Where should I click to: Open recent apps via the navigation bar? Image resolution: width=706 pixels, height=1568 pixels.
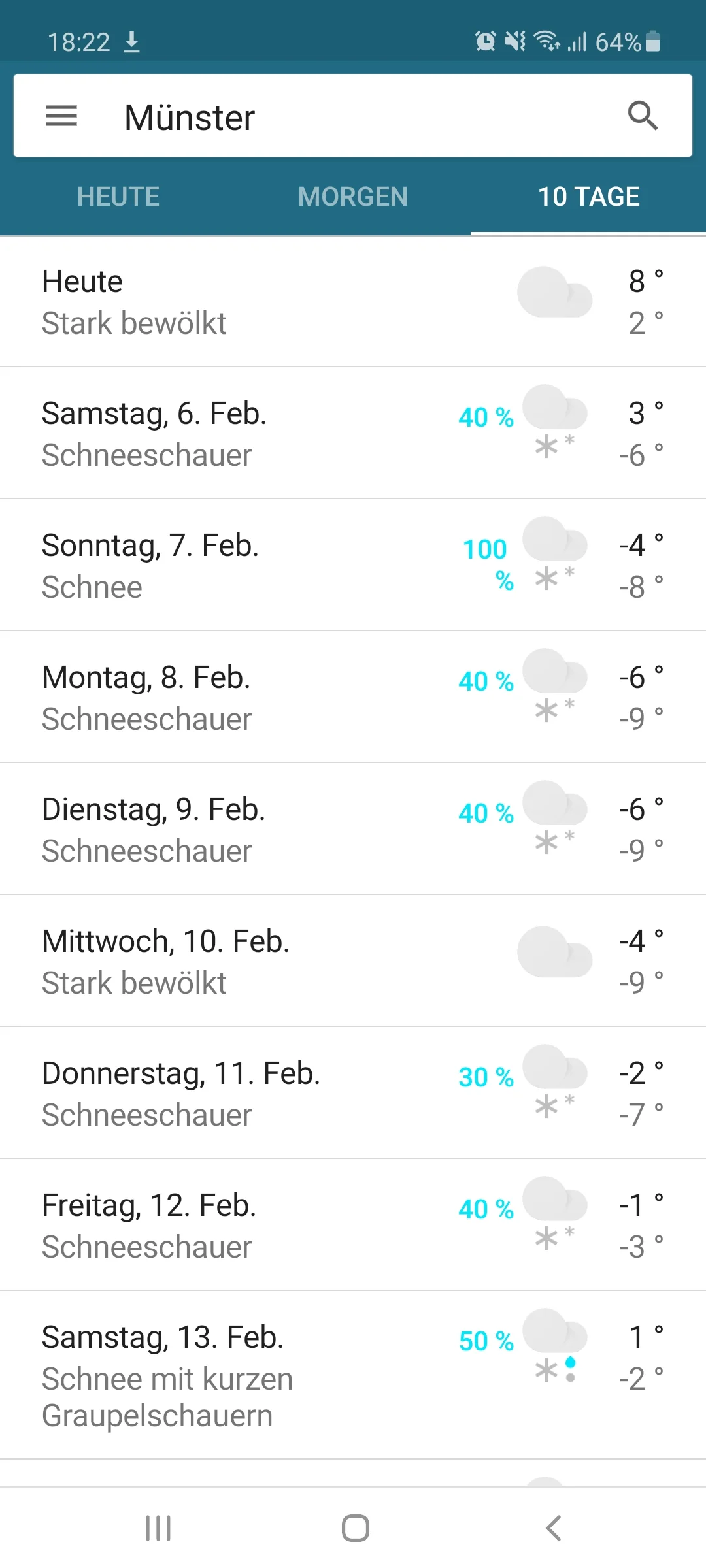click(157, 1527)
